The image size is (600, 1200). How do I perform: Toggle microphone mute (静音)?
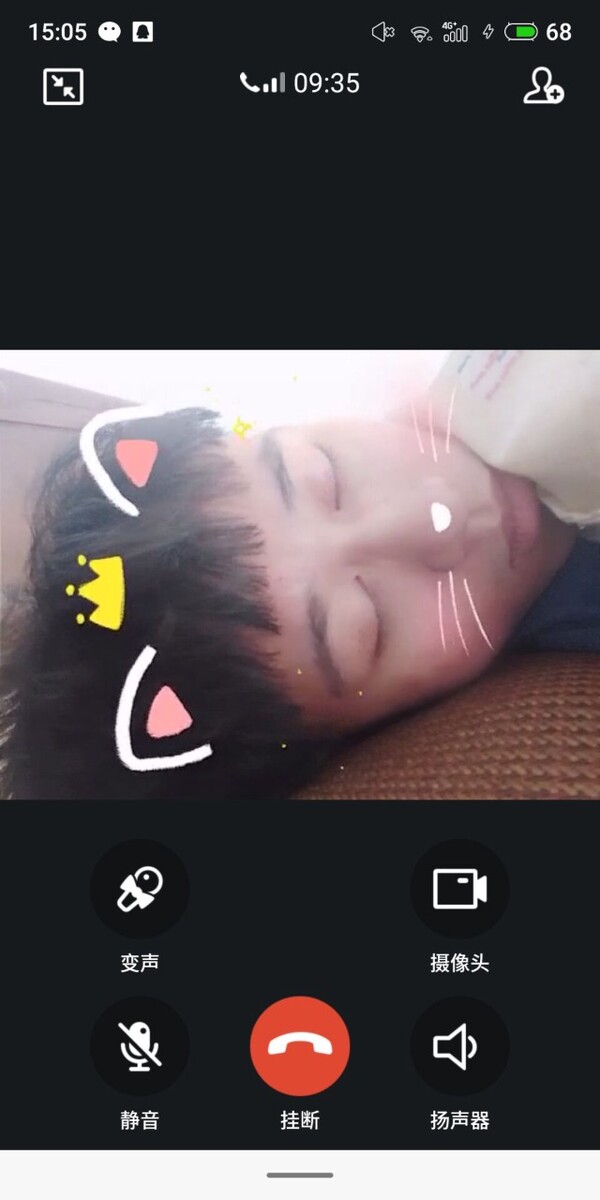pyautogui.click(x=140, y=1046)
